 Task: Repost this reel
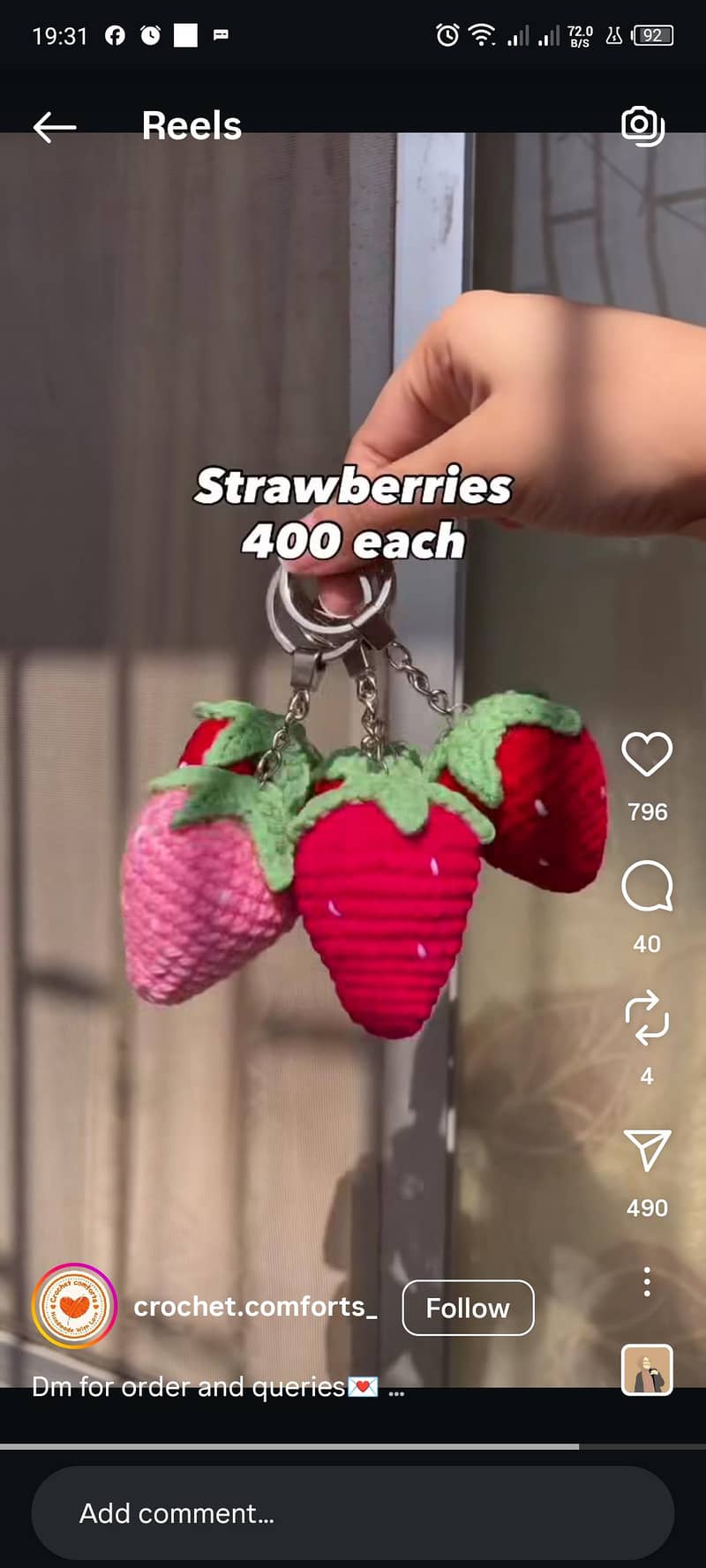coord(647,1018)
